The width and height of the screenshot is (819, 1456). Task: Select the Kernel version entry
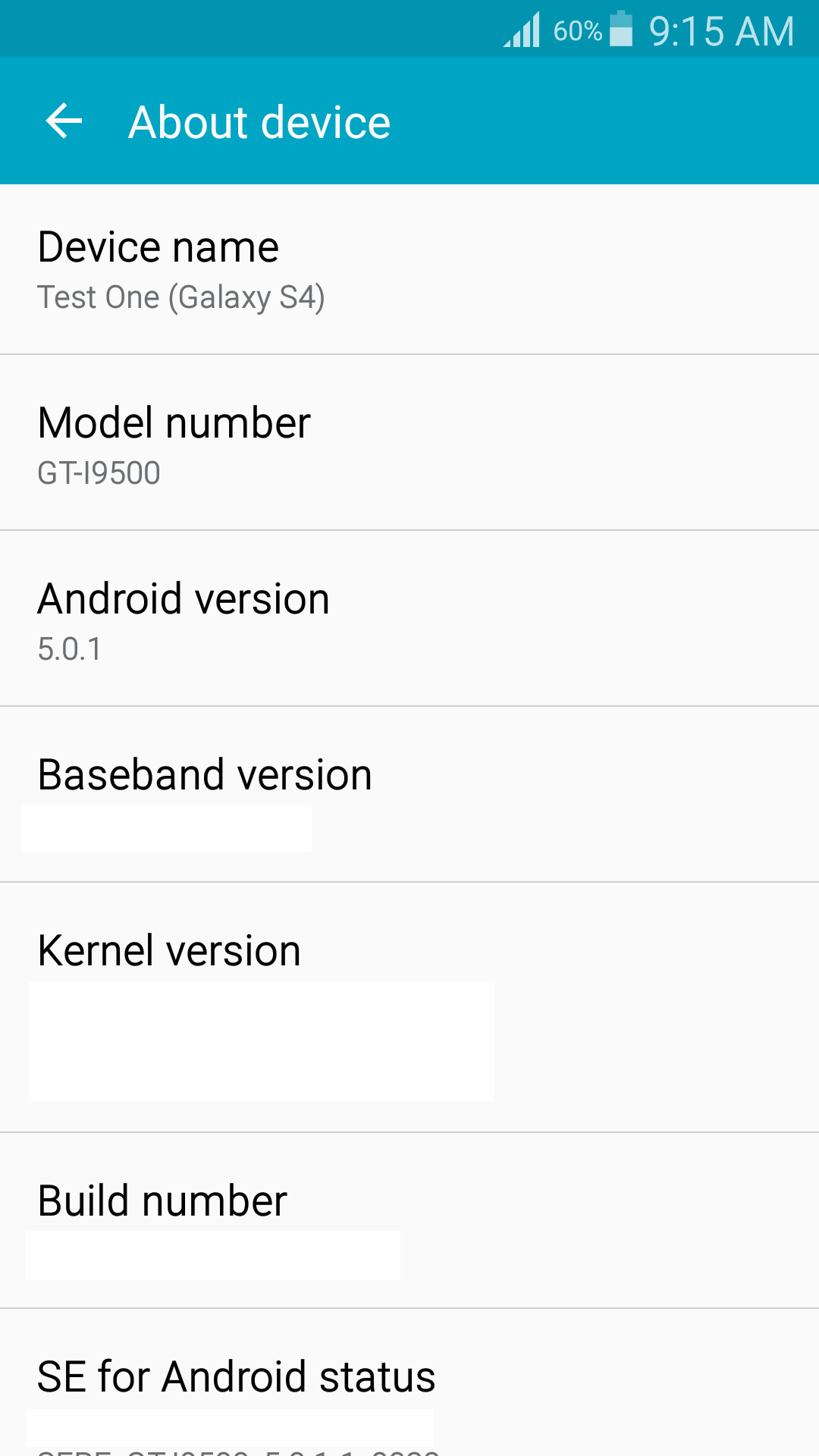[409, 1008]
